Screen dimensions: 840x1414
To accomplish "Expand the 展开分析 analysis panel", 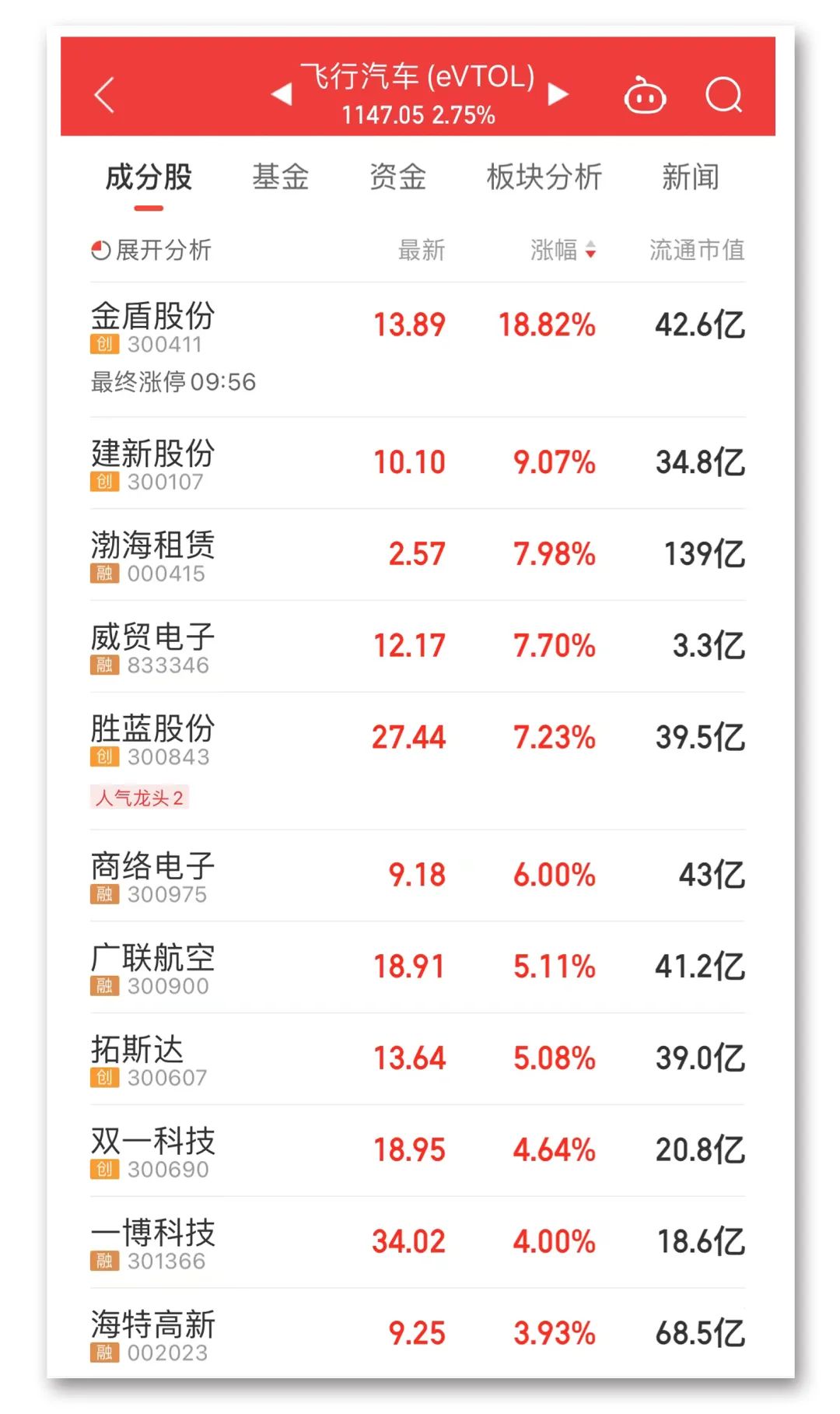I will [156, 250].
